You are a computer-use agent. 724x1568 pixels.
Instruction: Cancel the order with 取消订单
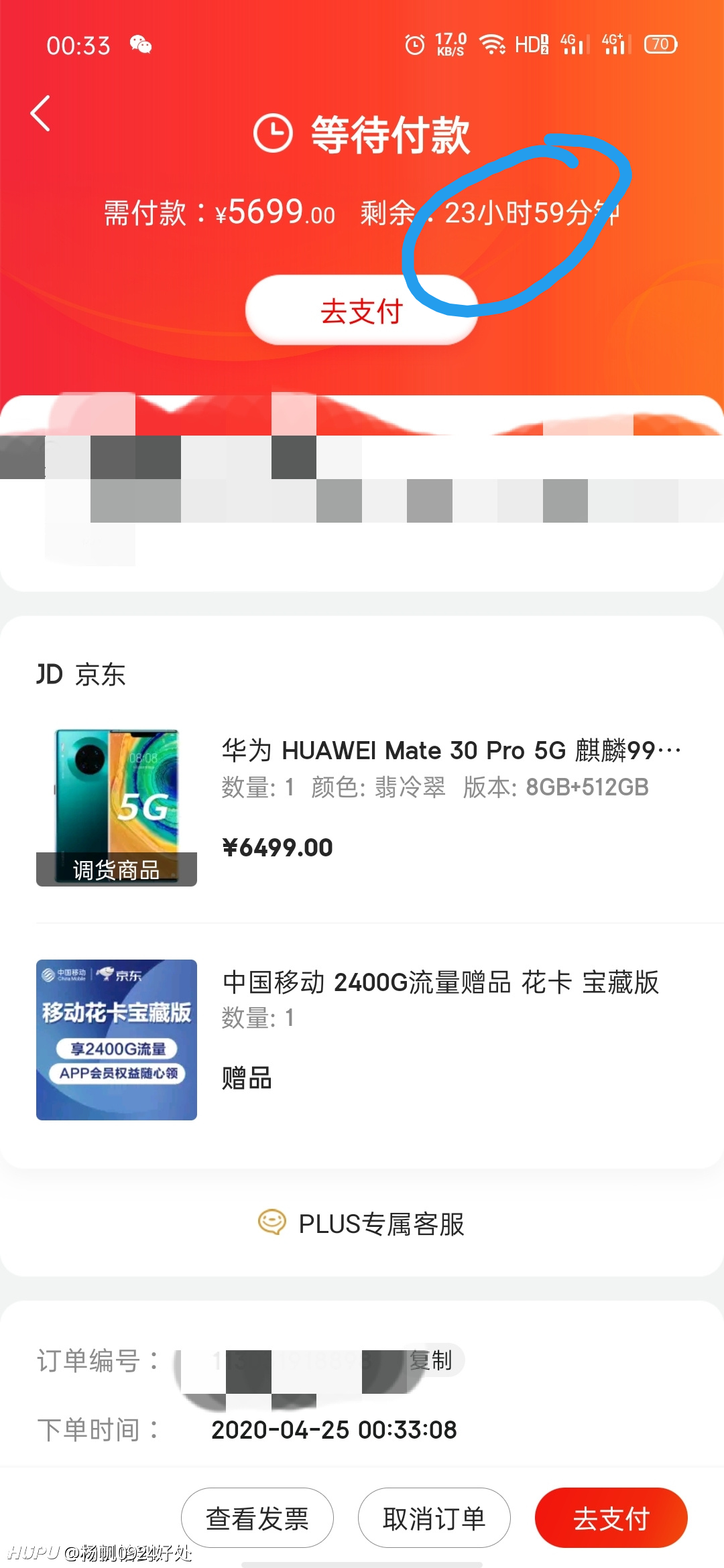(434, 1518)
